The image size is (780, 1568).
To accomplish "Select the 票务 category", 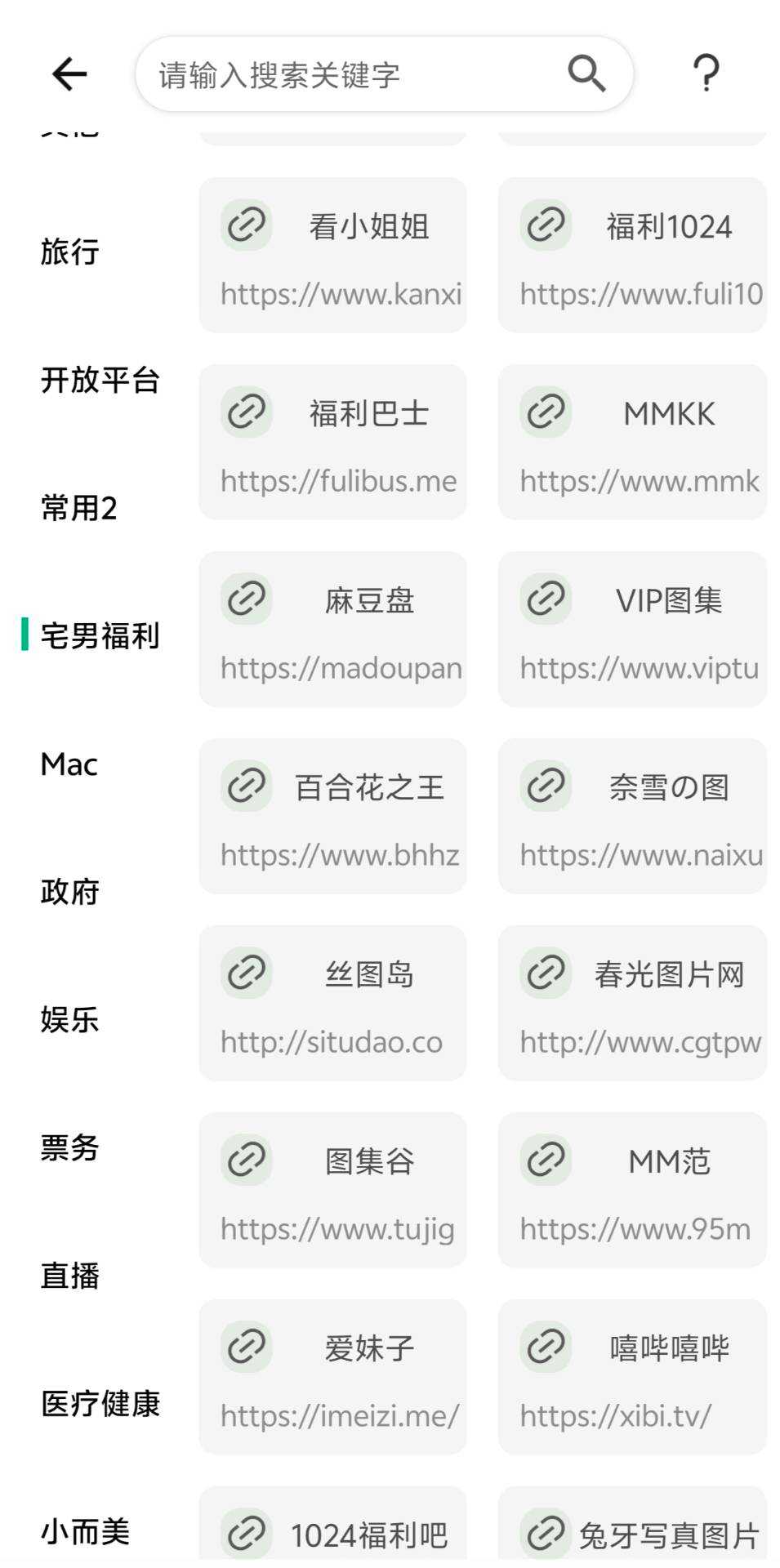I will tap(70, 1148).
